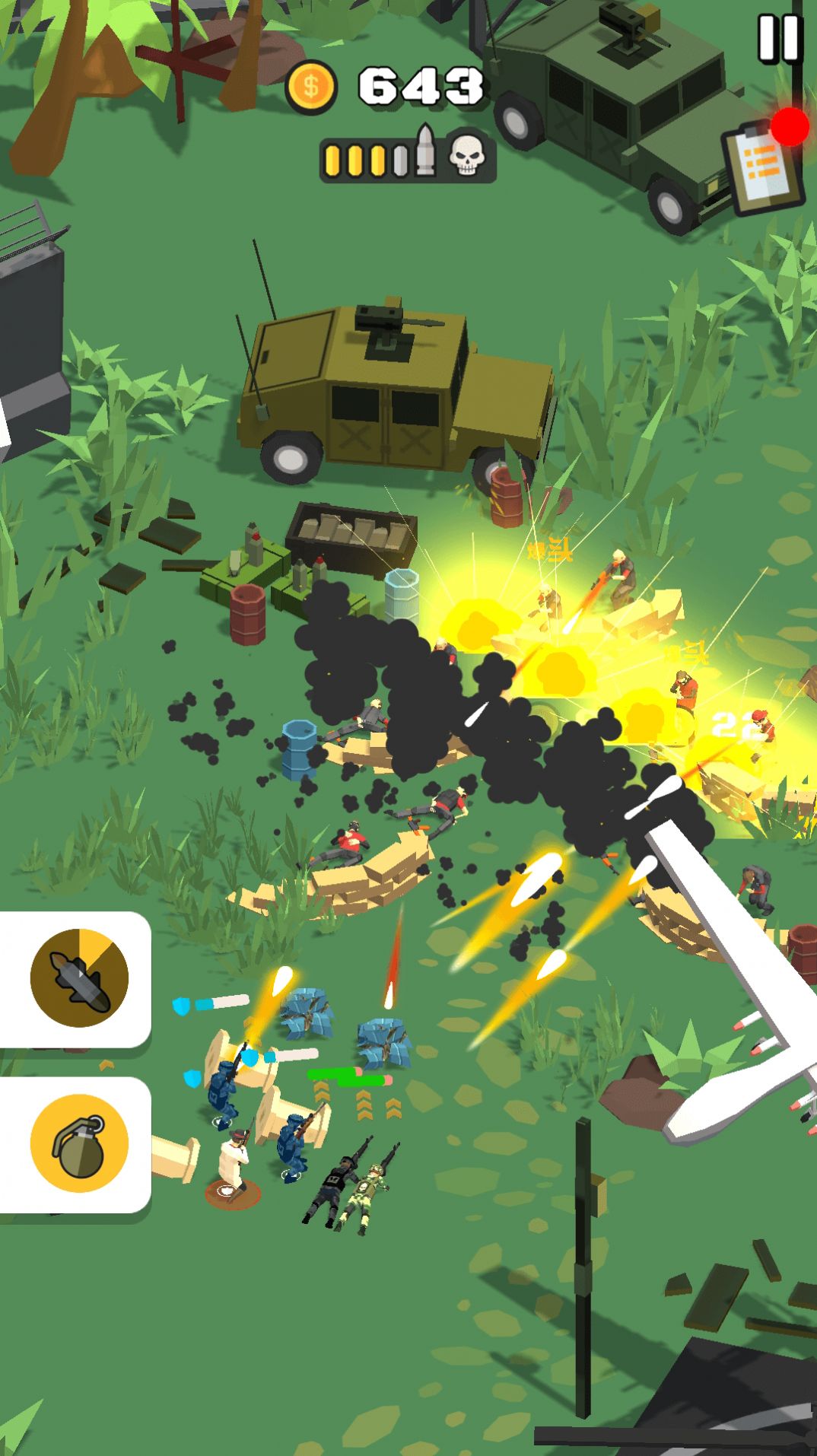The image size is (817, 1456).
Task: Throw a grenade
Action: click(x=79, y=1144)
